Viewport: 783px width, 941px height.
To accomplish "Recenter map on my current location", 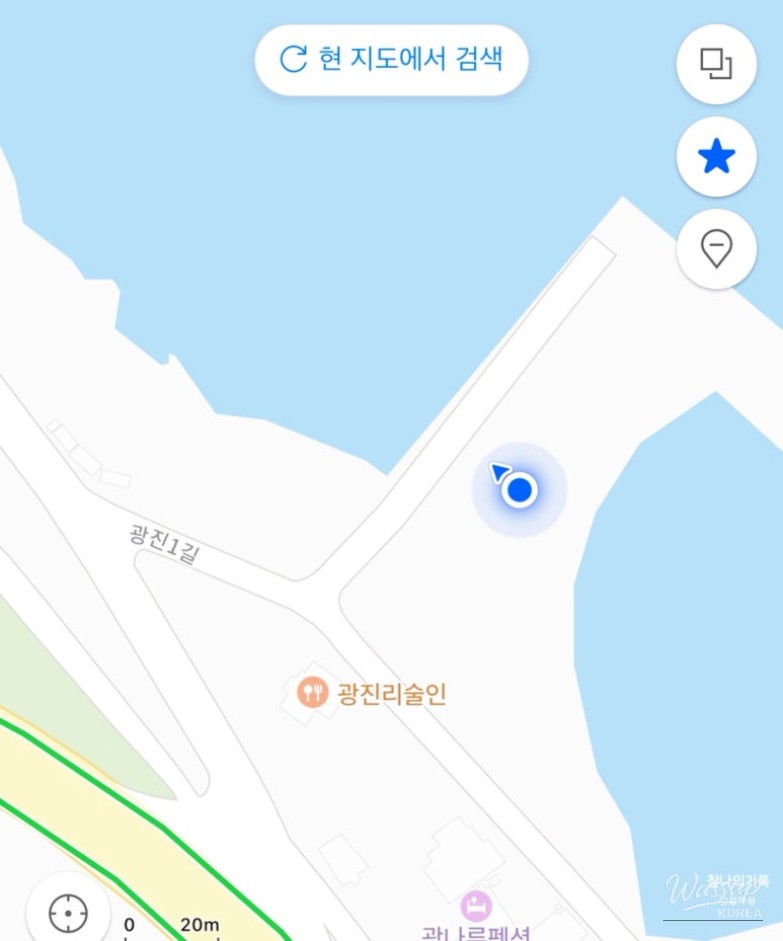I will coord(68,913).
